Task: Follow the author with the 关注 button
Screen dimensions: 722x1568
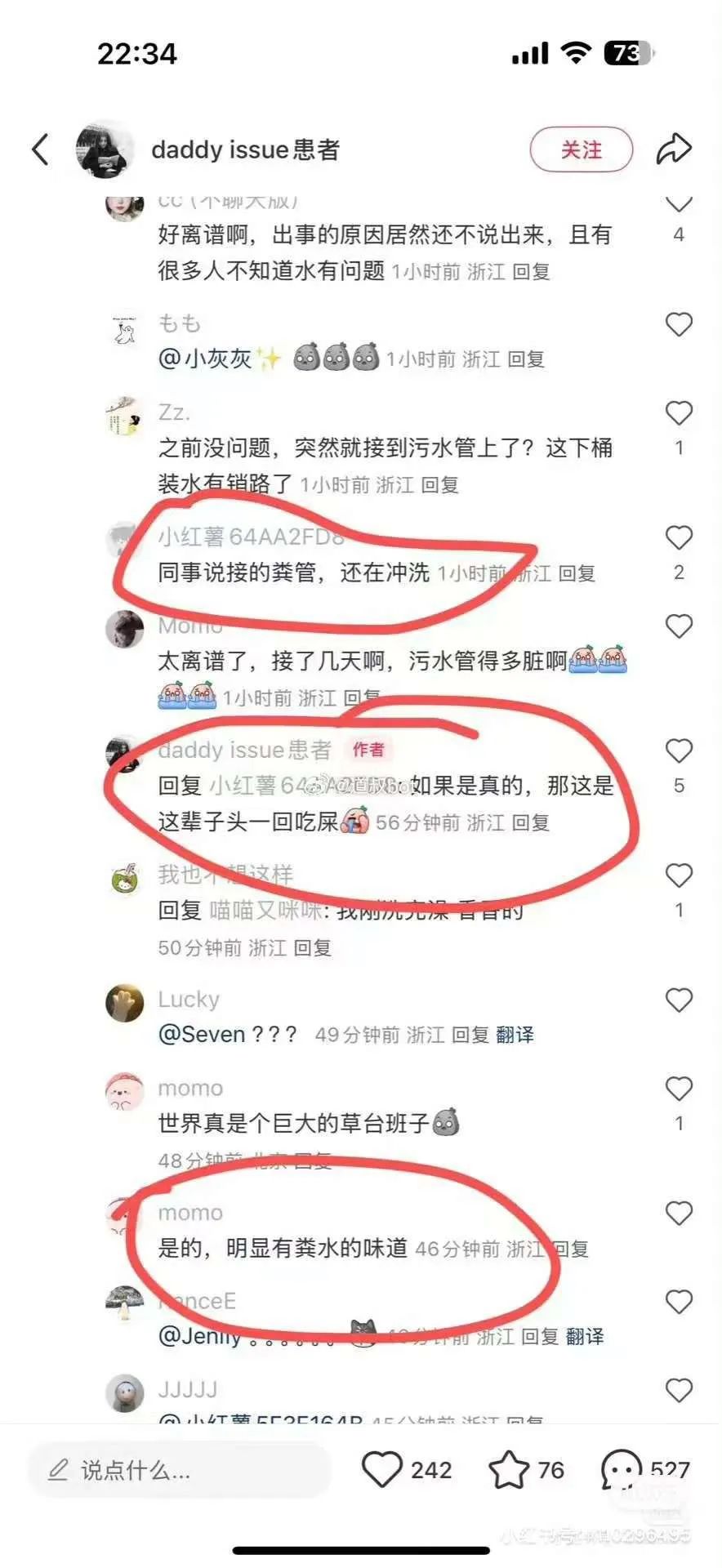Action: point(582,149)
